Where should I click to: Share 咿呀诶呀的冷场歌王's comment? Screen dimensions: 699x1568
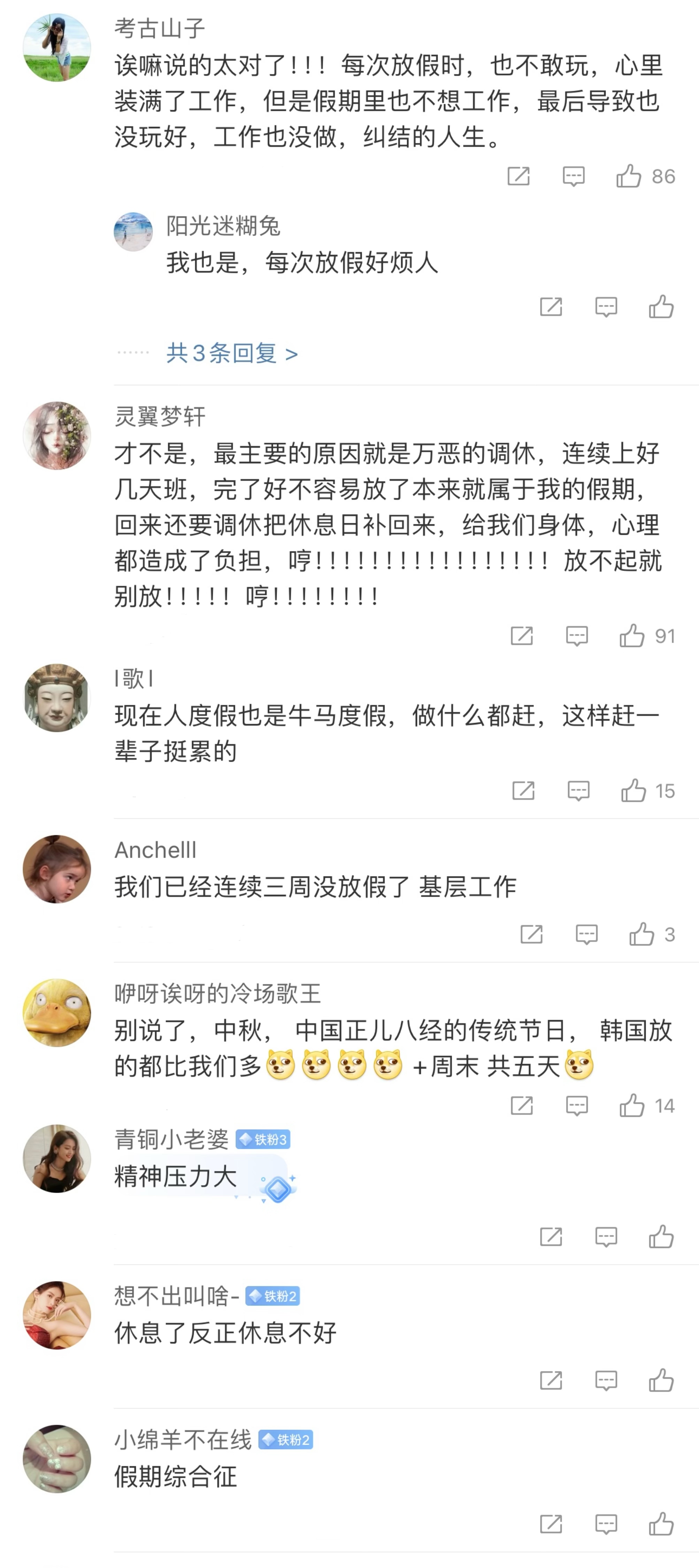coord(521,1105)
